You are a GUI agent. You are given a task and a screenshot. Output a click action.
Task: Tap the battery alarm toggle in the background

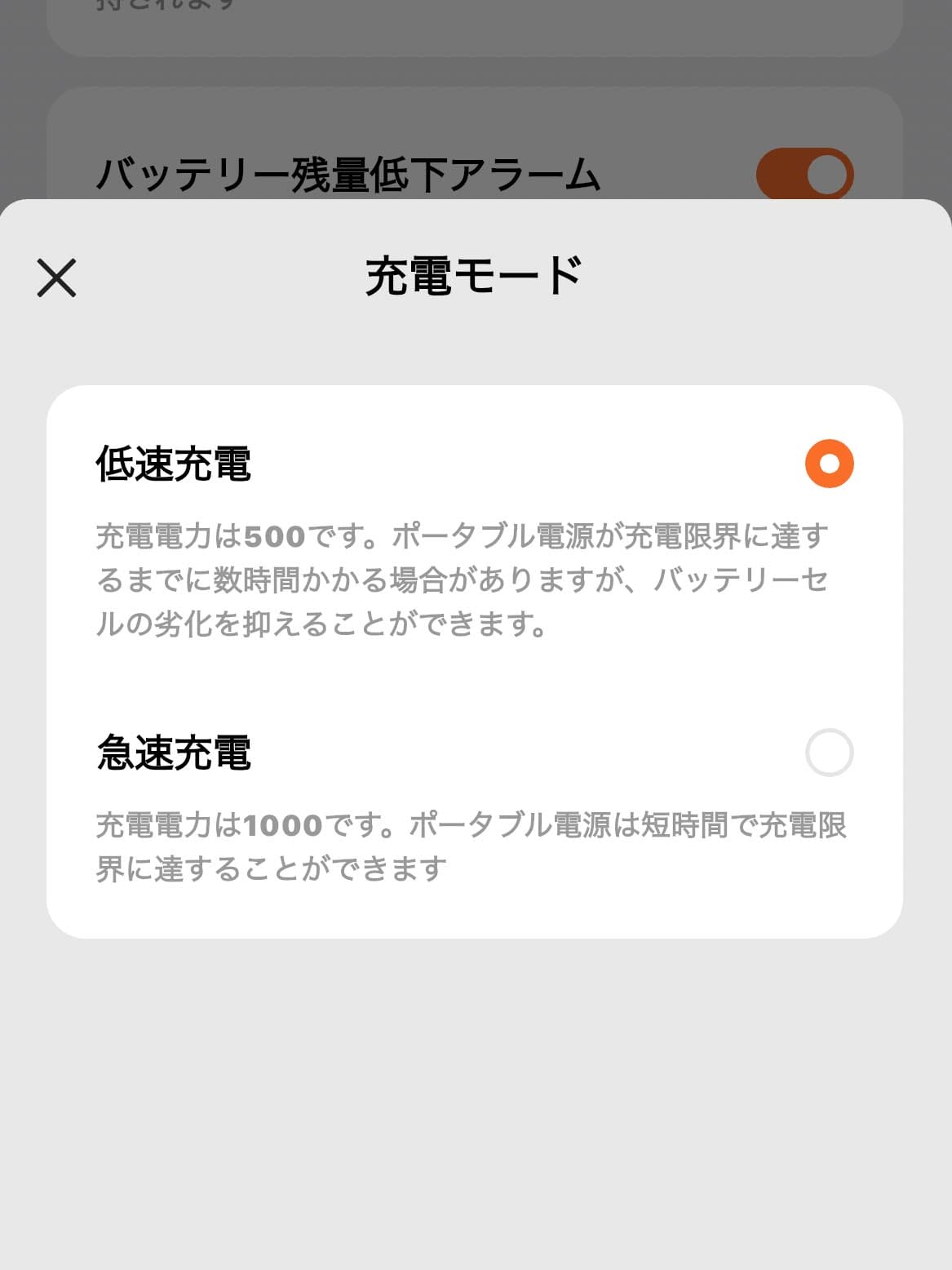[804, 172]
